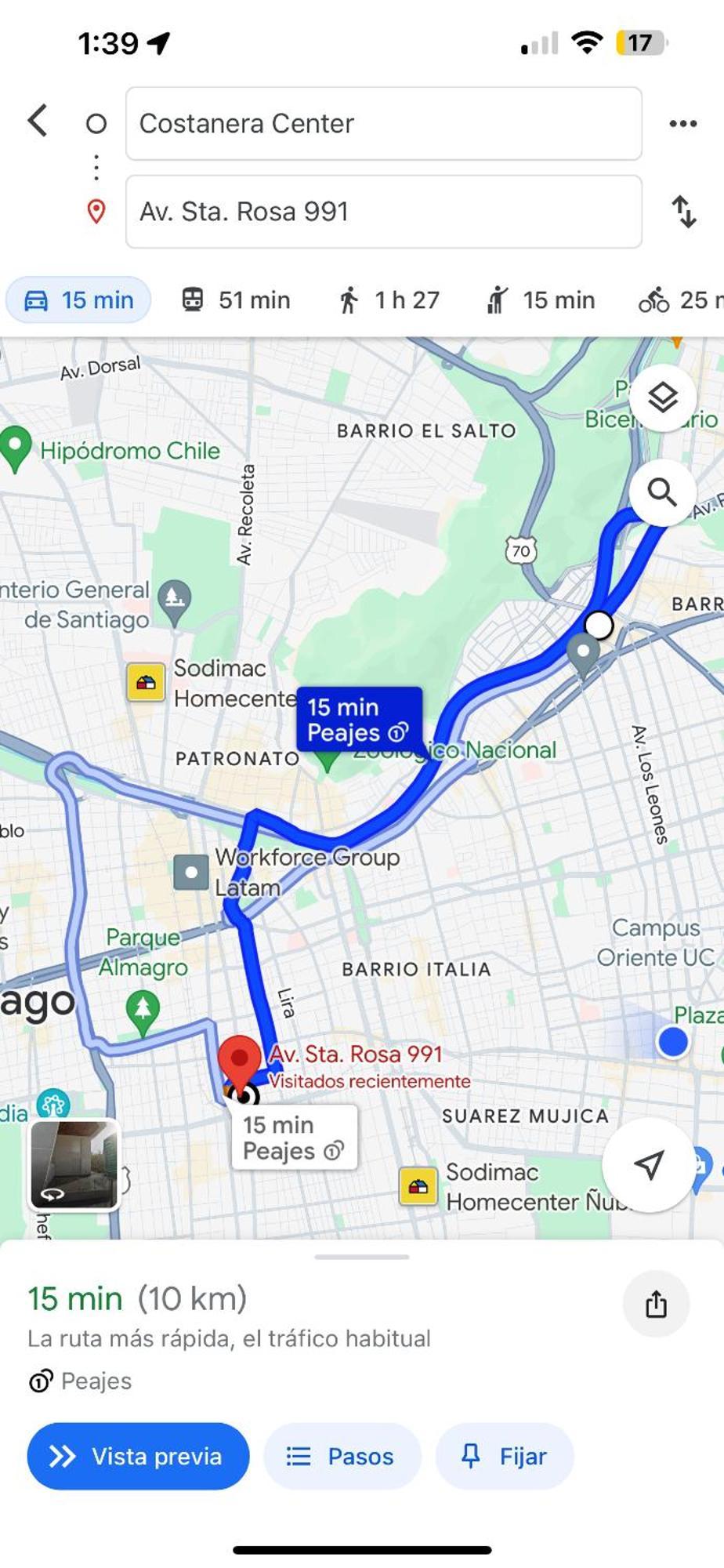724x1568 pixels.
Task: Search along the route
Action: pos(662,493)
